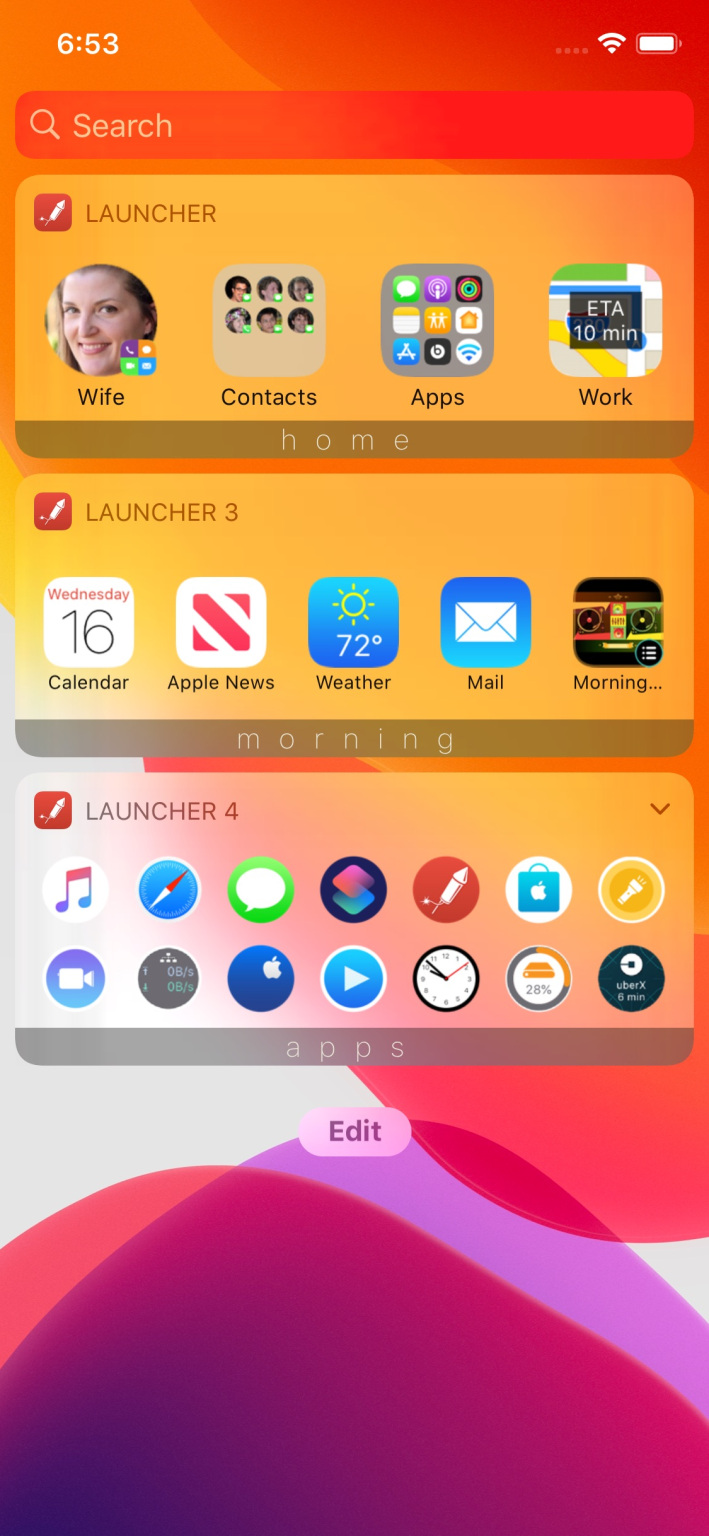709x1536 pixels.
Task: Open the Wife contact shortcut
Action: pos(101,320)
